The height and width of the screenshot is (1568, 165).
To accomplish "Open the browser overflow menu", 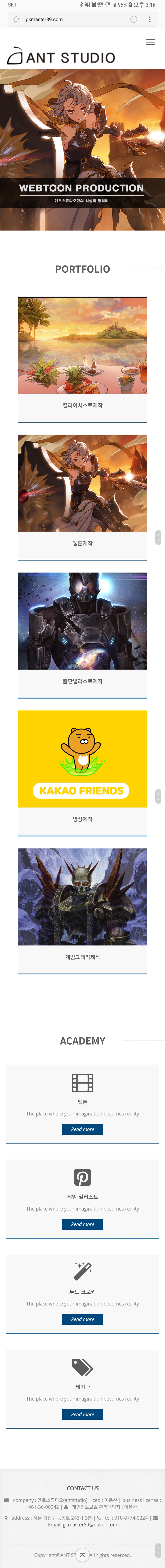I will (x=150, y=20).
